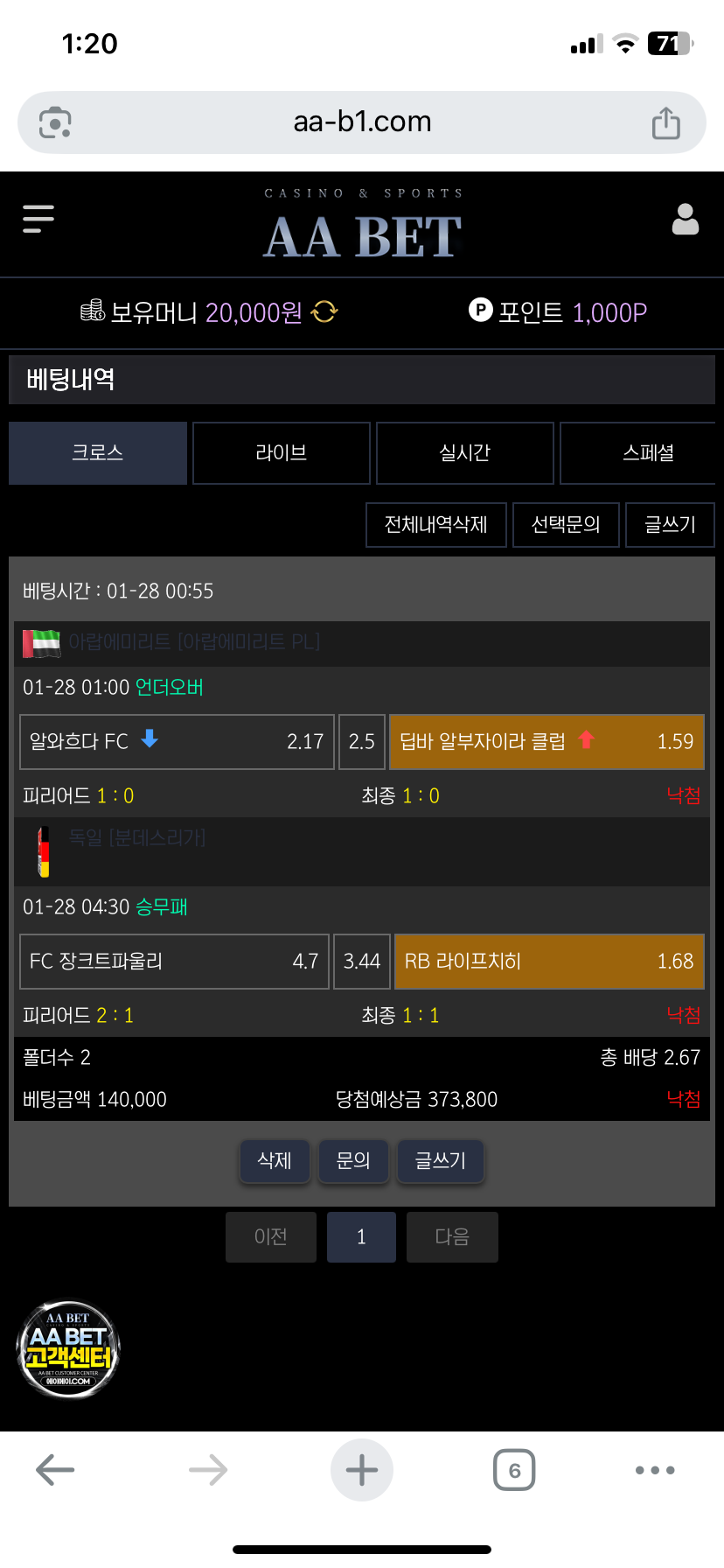Image resolution: width=724 pixels, height=1568 pixels.
Task: Refresh the 보유머니 balance
Action: coord(324,311)
